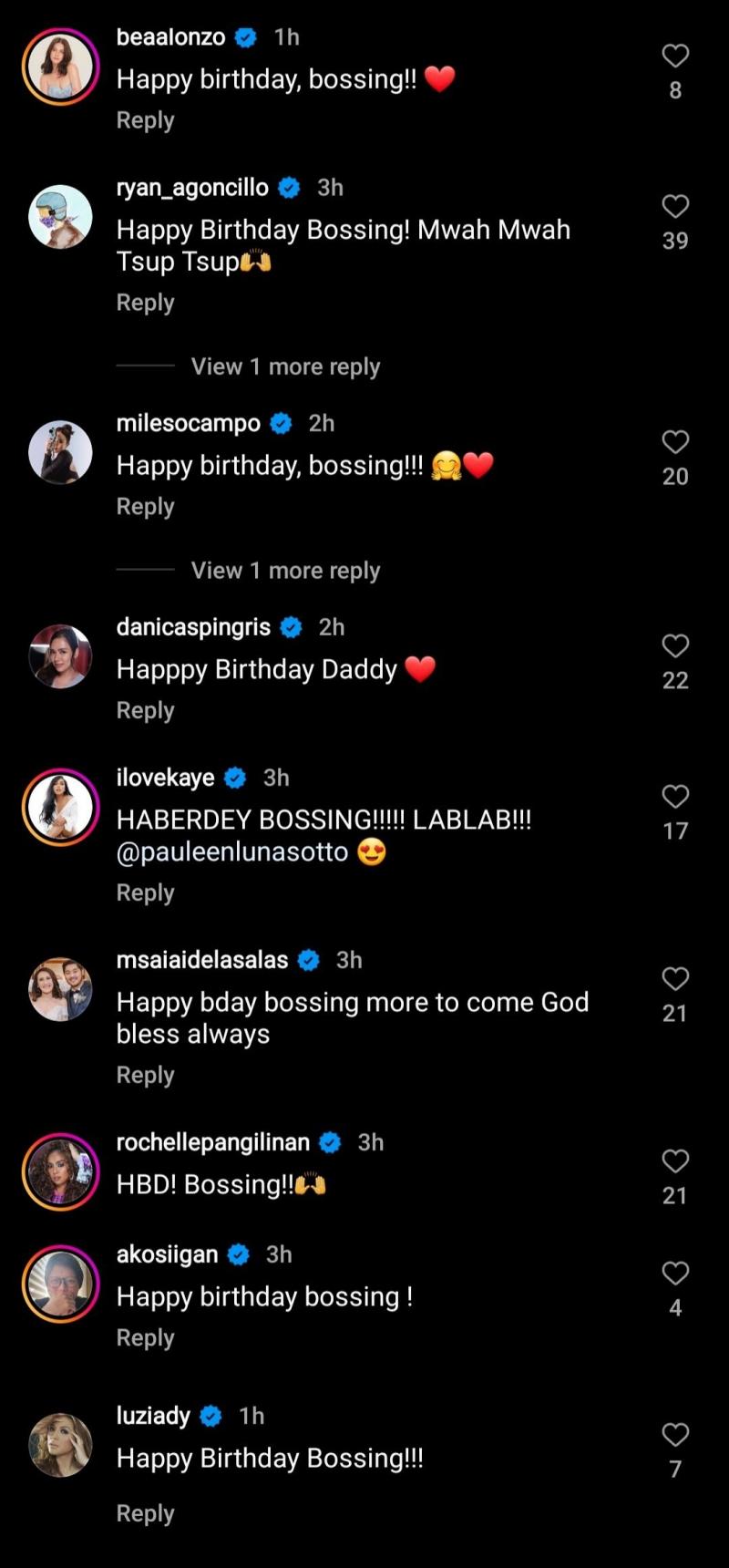Reply to beaalonzo's comment

pyautogui.click(x=145, y=120)
